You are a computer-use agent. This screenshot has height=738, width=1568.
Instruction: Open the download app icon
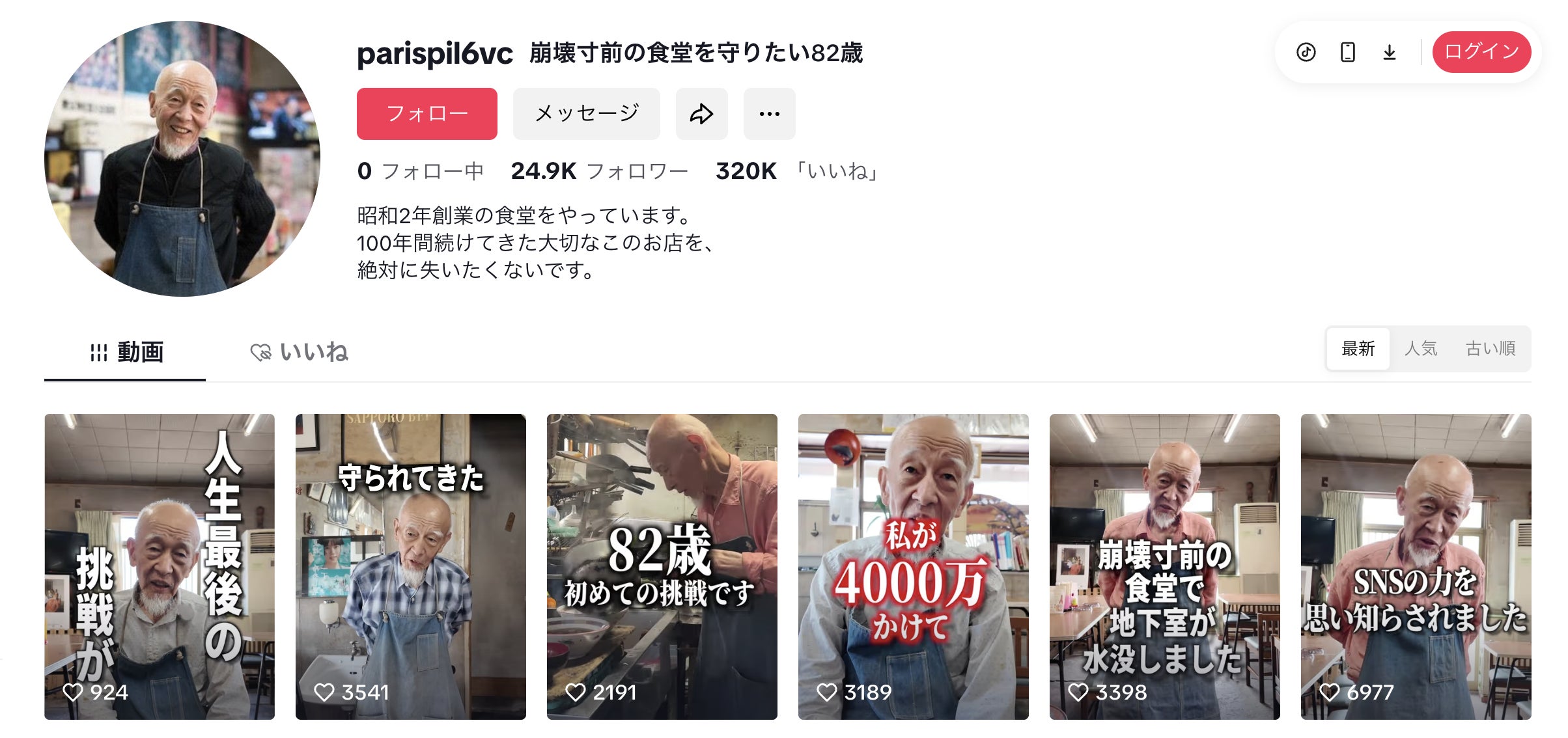[x=1389, y=52]
